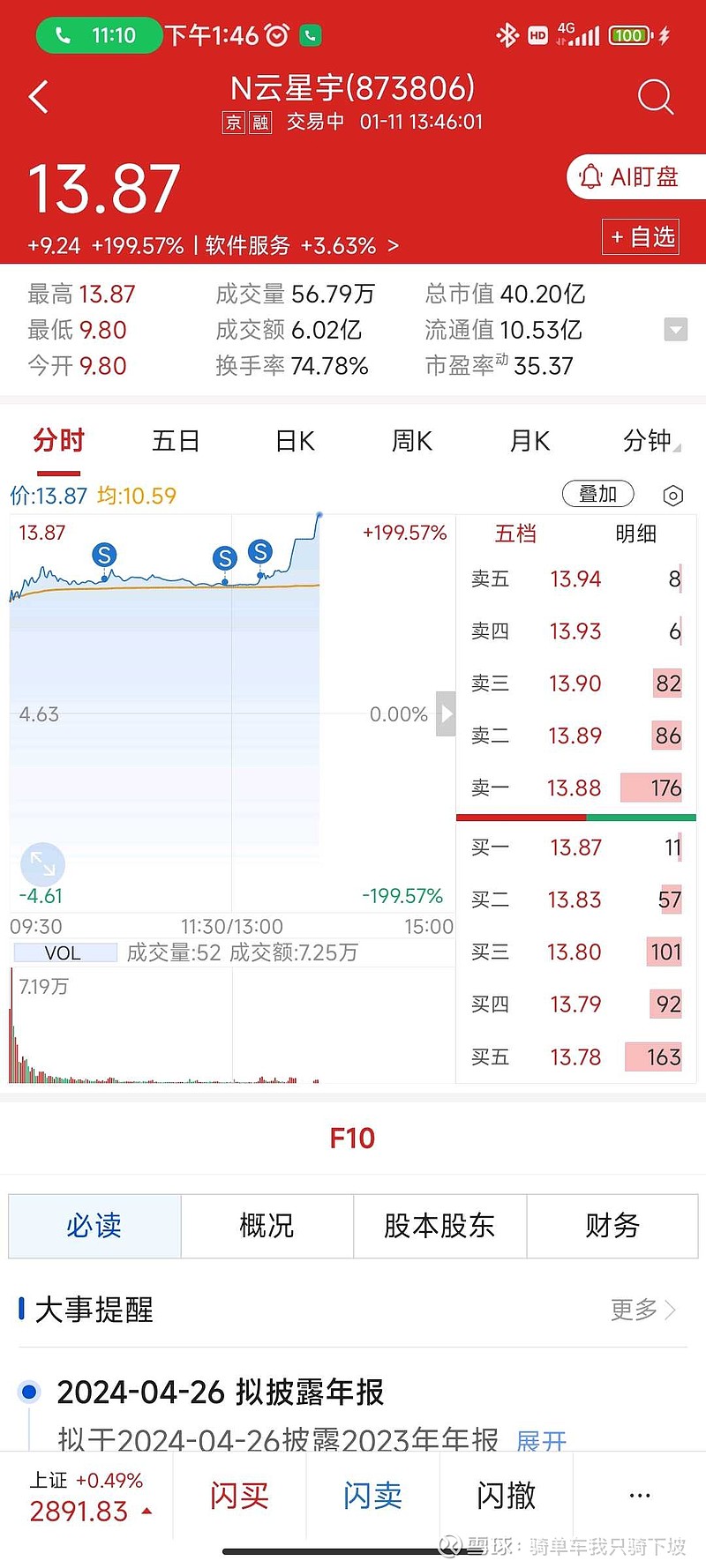706x1568 pixels.
Task: Open the 概况 F10 tab
Action: 267,1226
